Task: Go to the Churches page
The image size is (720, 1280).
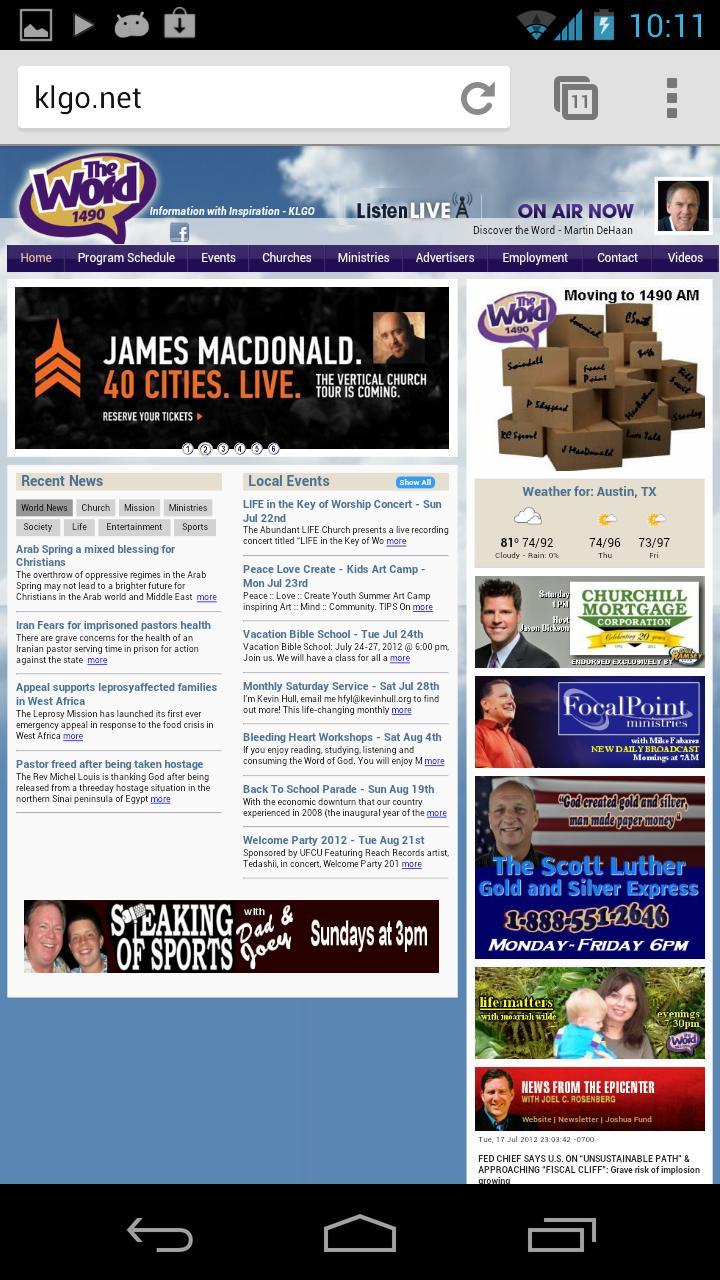Action: [x=287, y=258]
